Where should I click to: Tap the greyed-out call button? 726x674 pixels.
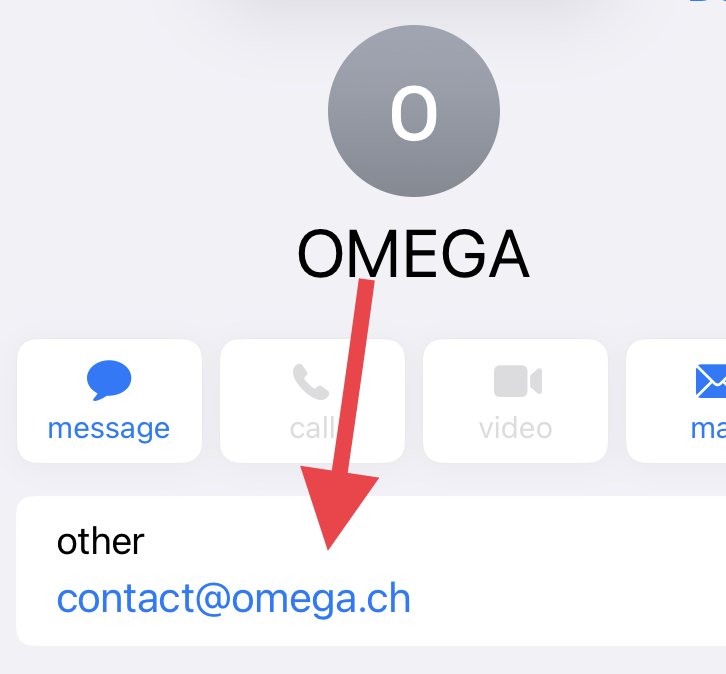coord(311,401)
